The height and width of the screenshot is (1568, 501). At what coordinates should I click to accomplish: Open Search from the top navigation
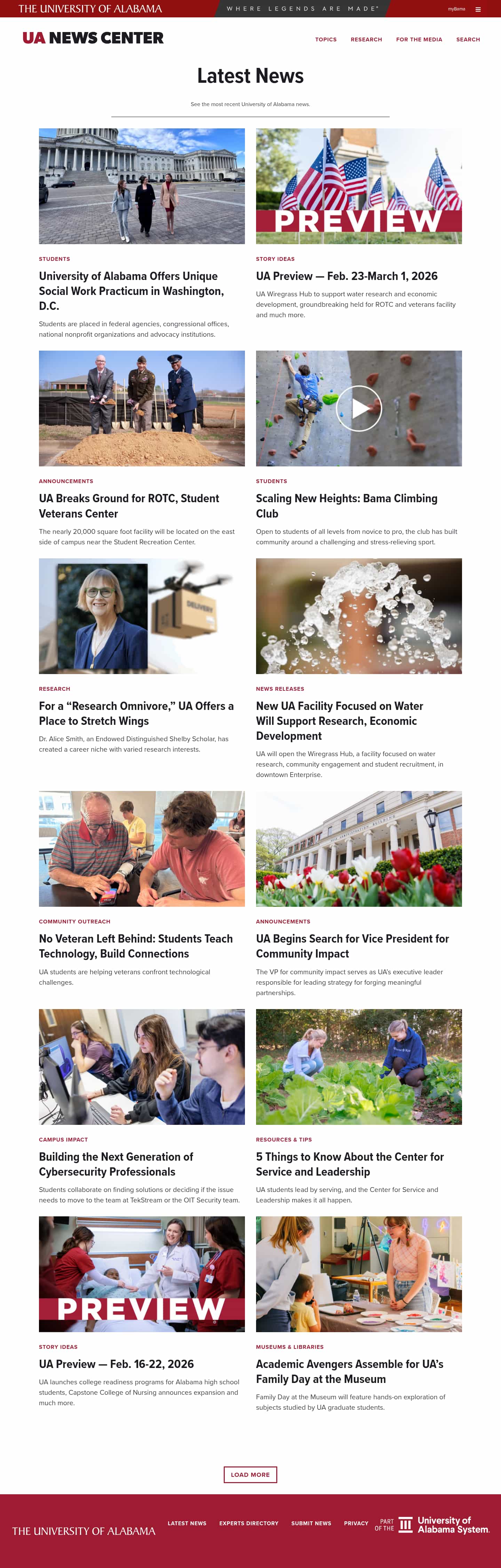click(468, 40)
